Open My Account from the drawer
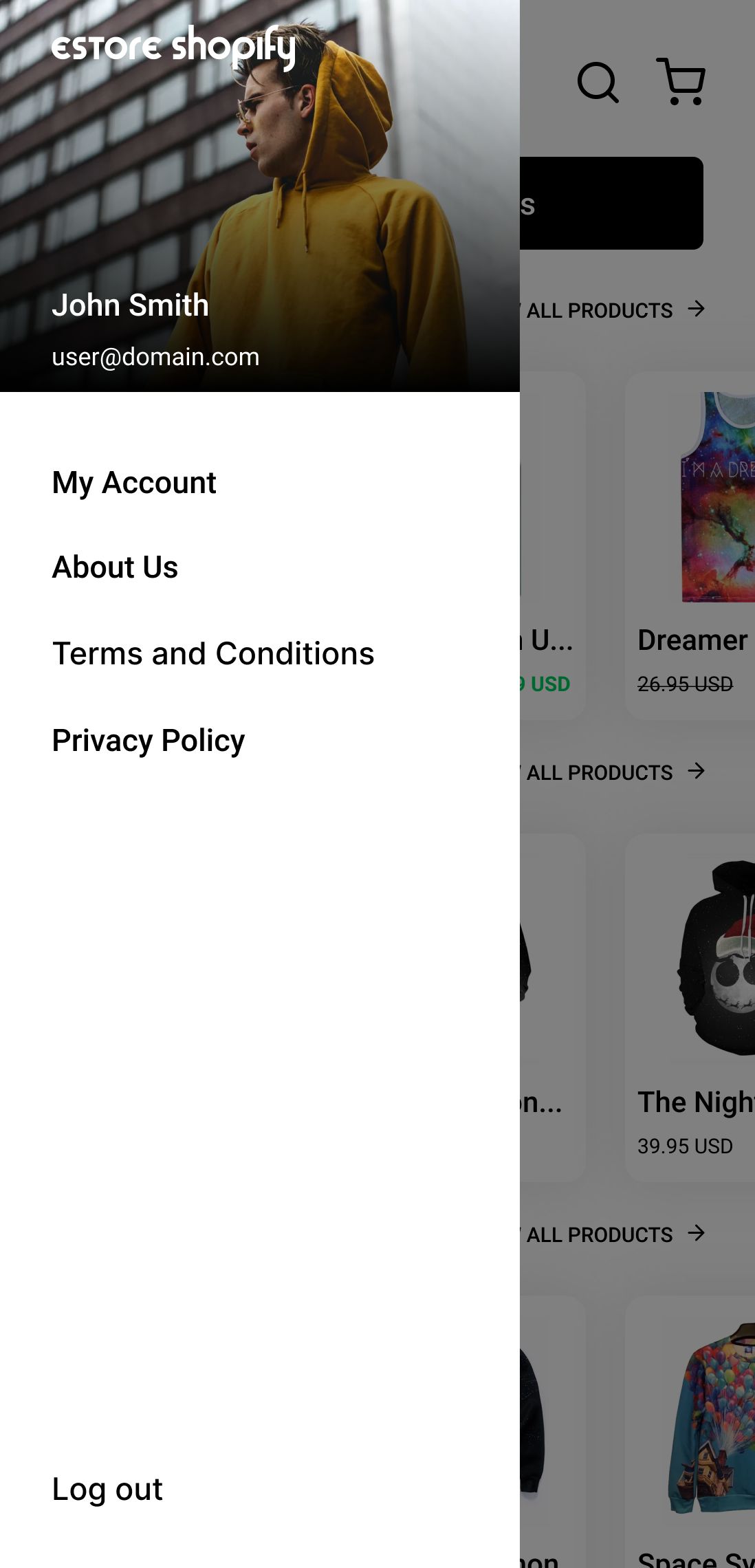 tap(134, 483)
